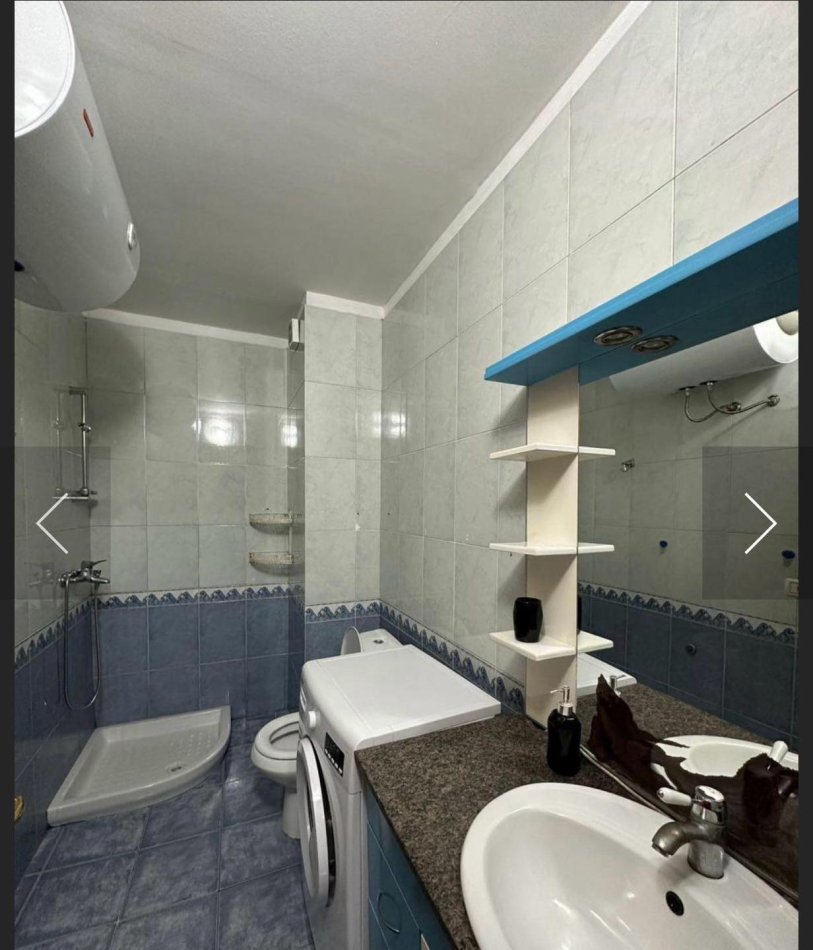The width and height of the screenshot is (813, 950).
Task: Show the next photo
Action: coord(759,523)
